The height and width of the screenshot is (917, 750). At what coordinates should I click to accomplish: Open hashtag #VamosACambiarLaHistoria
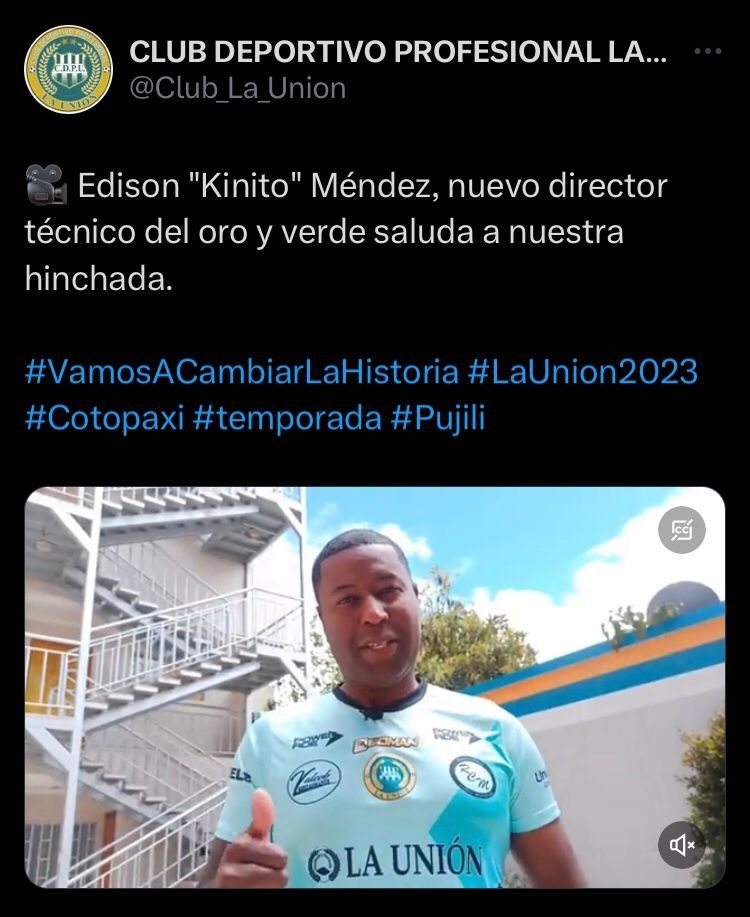(241, 372)
